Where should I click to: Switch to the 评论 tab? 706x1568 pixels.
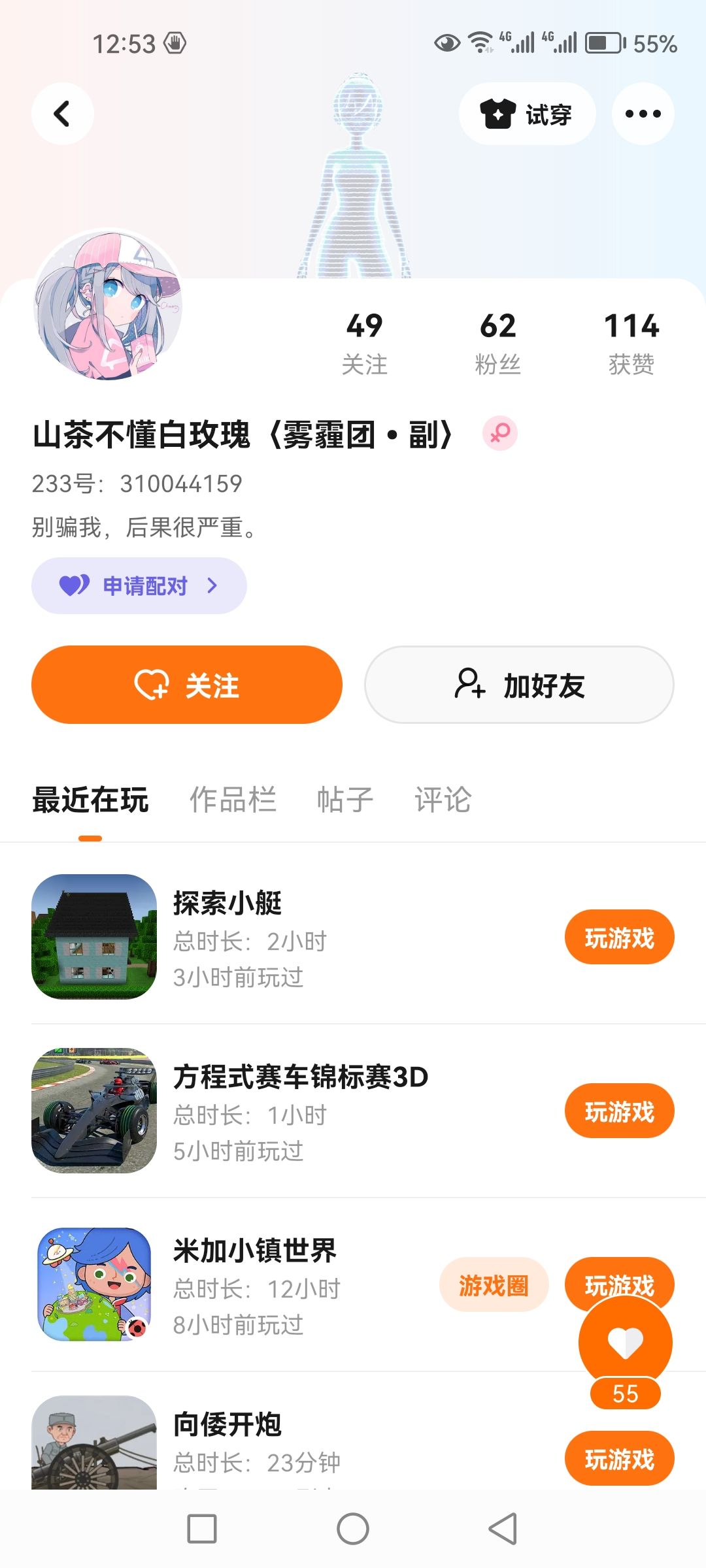pyautogui.click(x=443, y=800)
